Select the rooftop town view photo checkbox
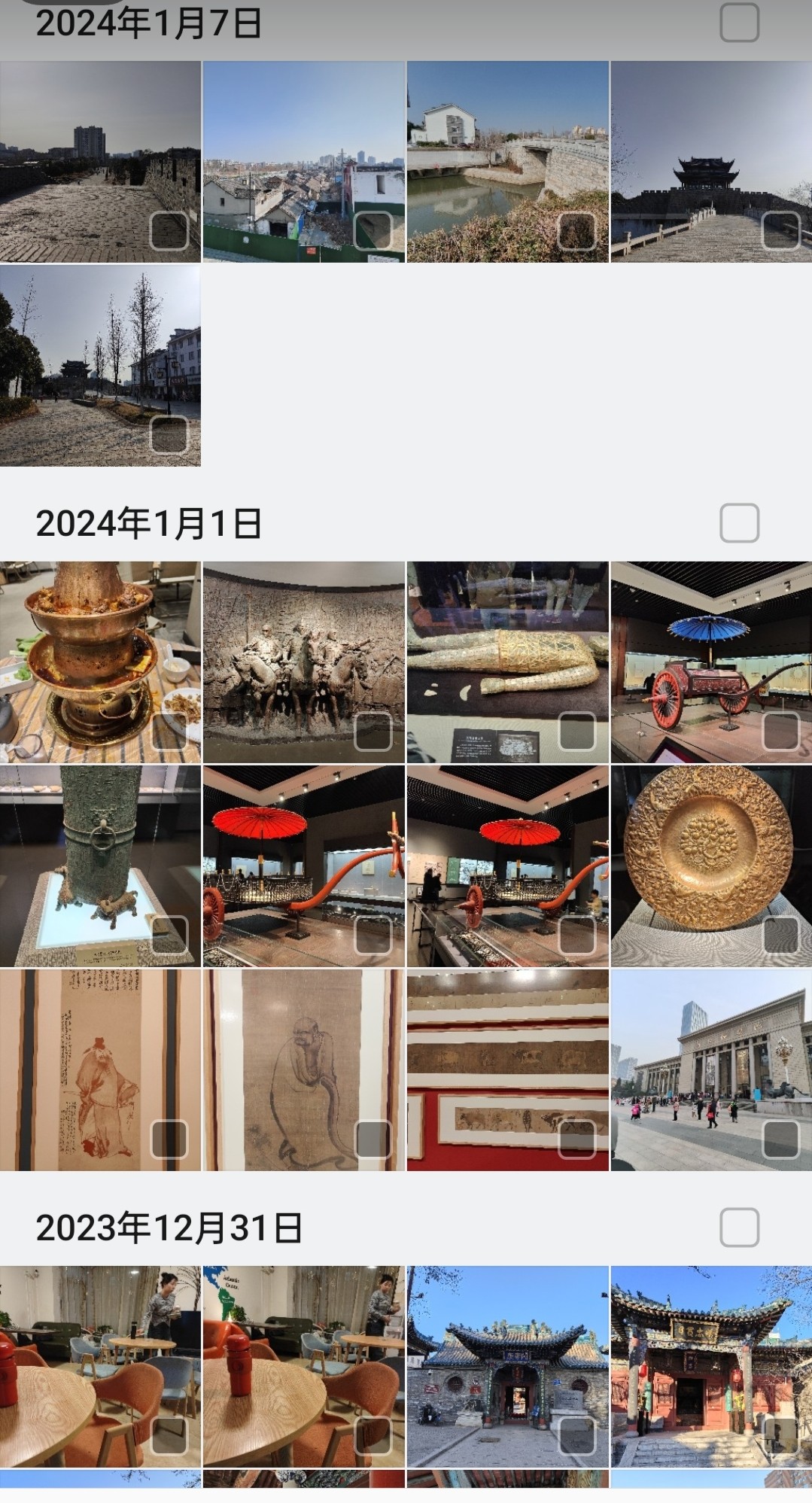 pyautogui.click(x=373, y=230)
